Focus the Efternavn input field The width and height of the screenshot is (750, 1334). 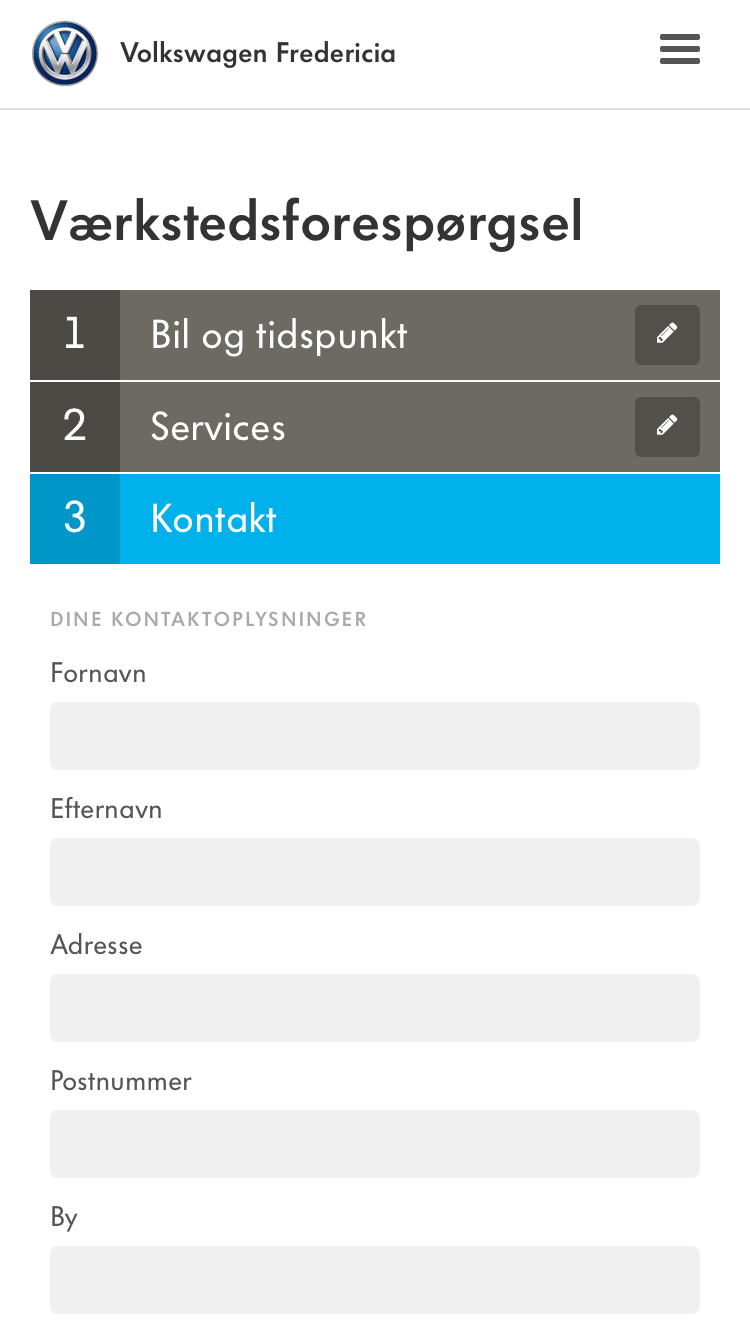pyautogui.click(x=375, y=872)
